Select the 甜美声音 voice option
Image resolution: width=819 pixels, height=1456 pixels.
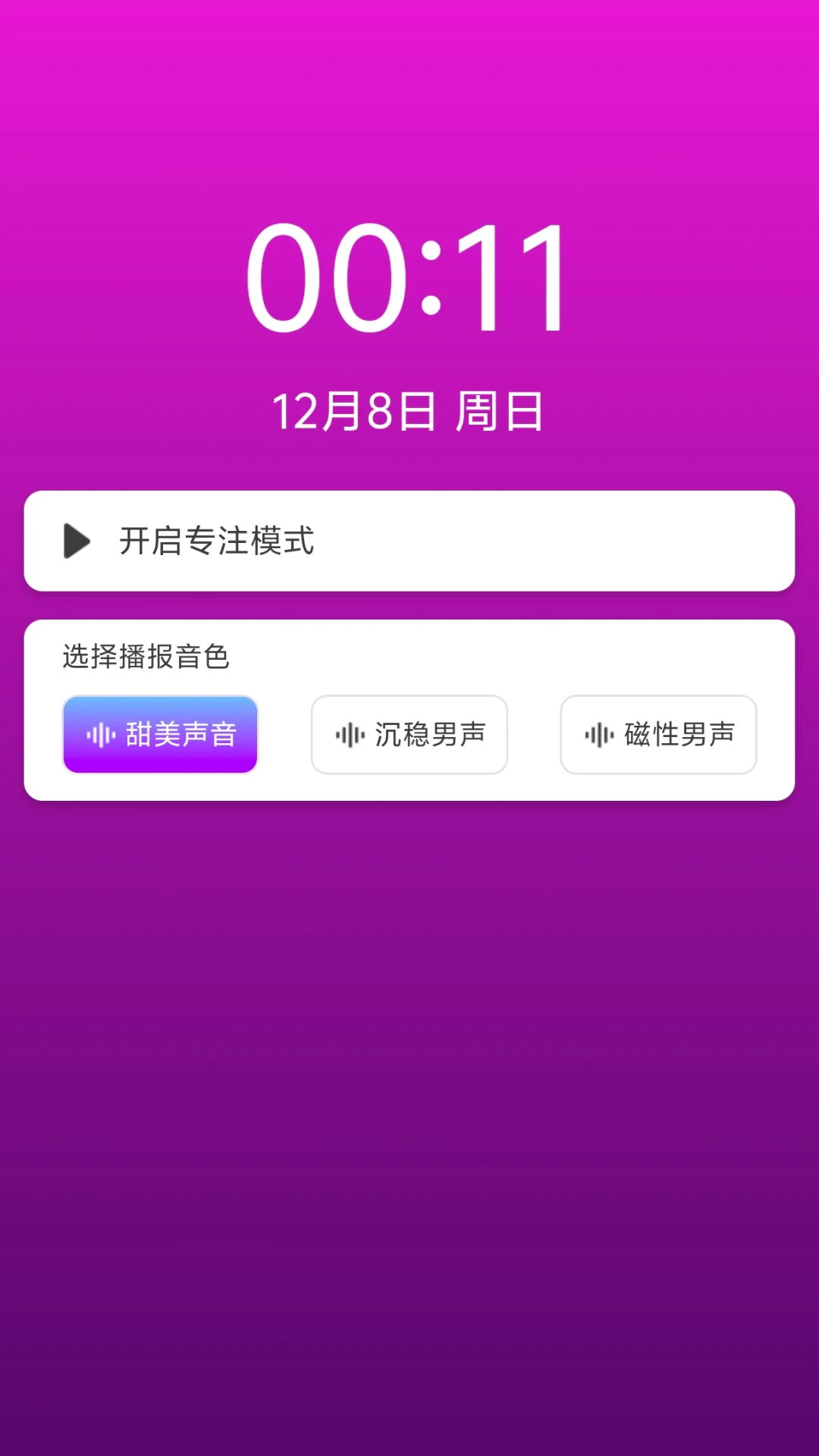pyautogui.click(x=161, y=734)
